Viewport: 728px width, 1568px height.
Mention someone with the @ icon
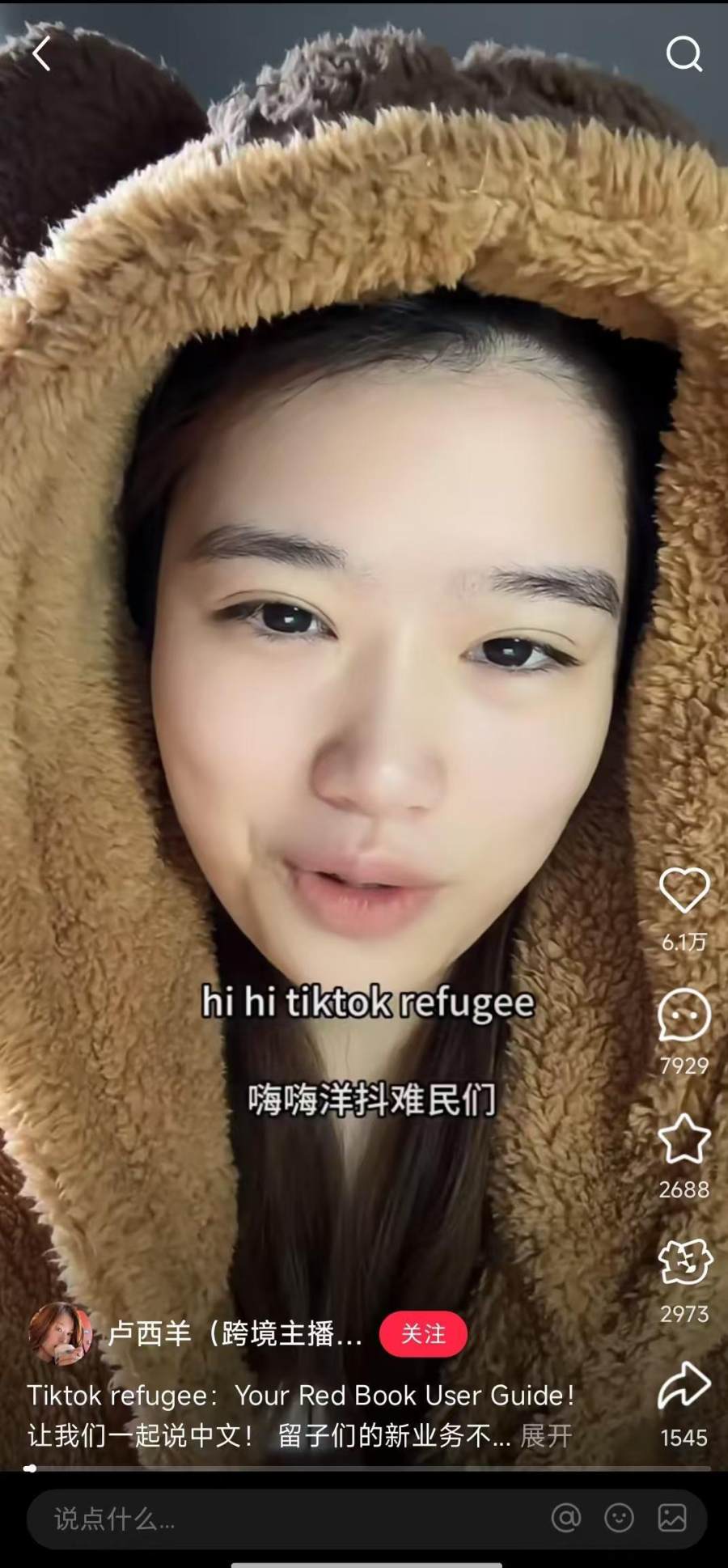[x=566, y=1519]
